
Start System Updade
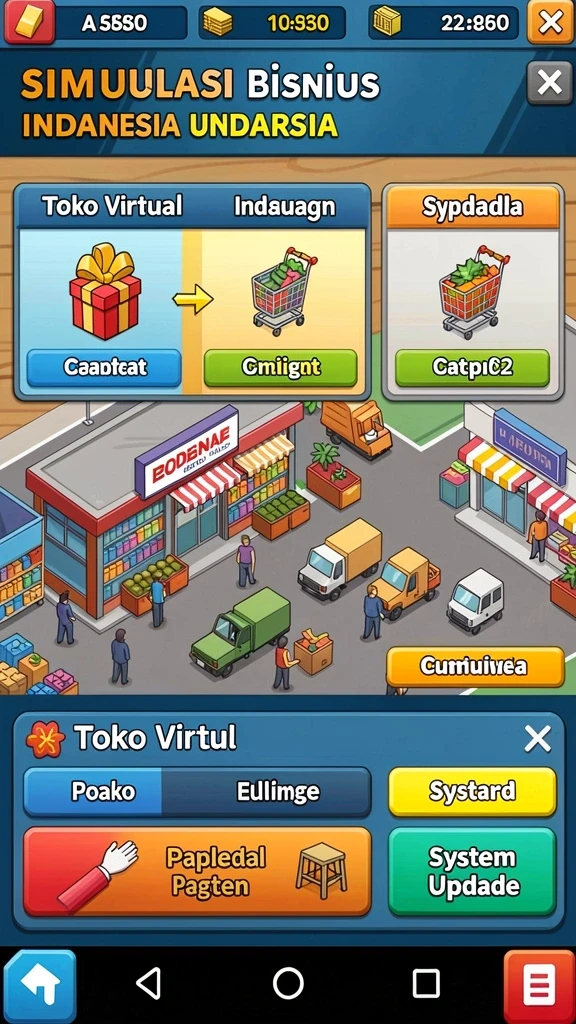(x=472, y=871)
